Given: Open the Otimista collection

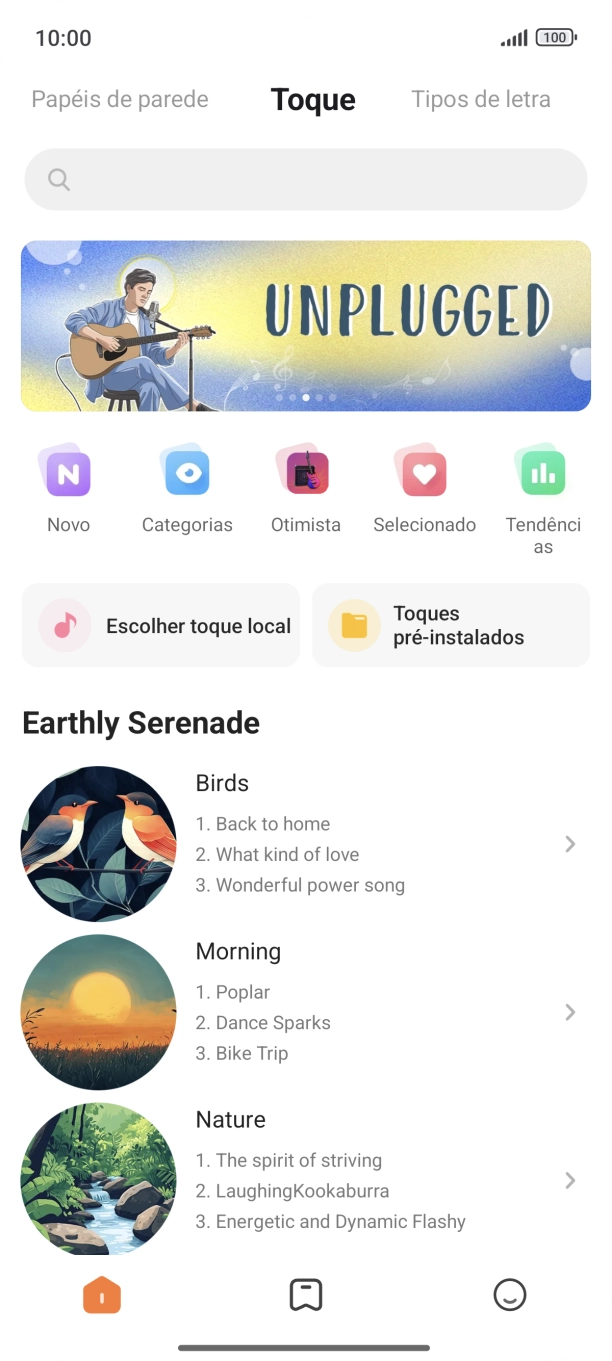Looking at the screenshot, I should coord(306,489).
